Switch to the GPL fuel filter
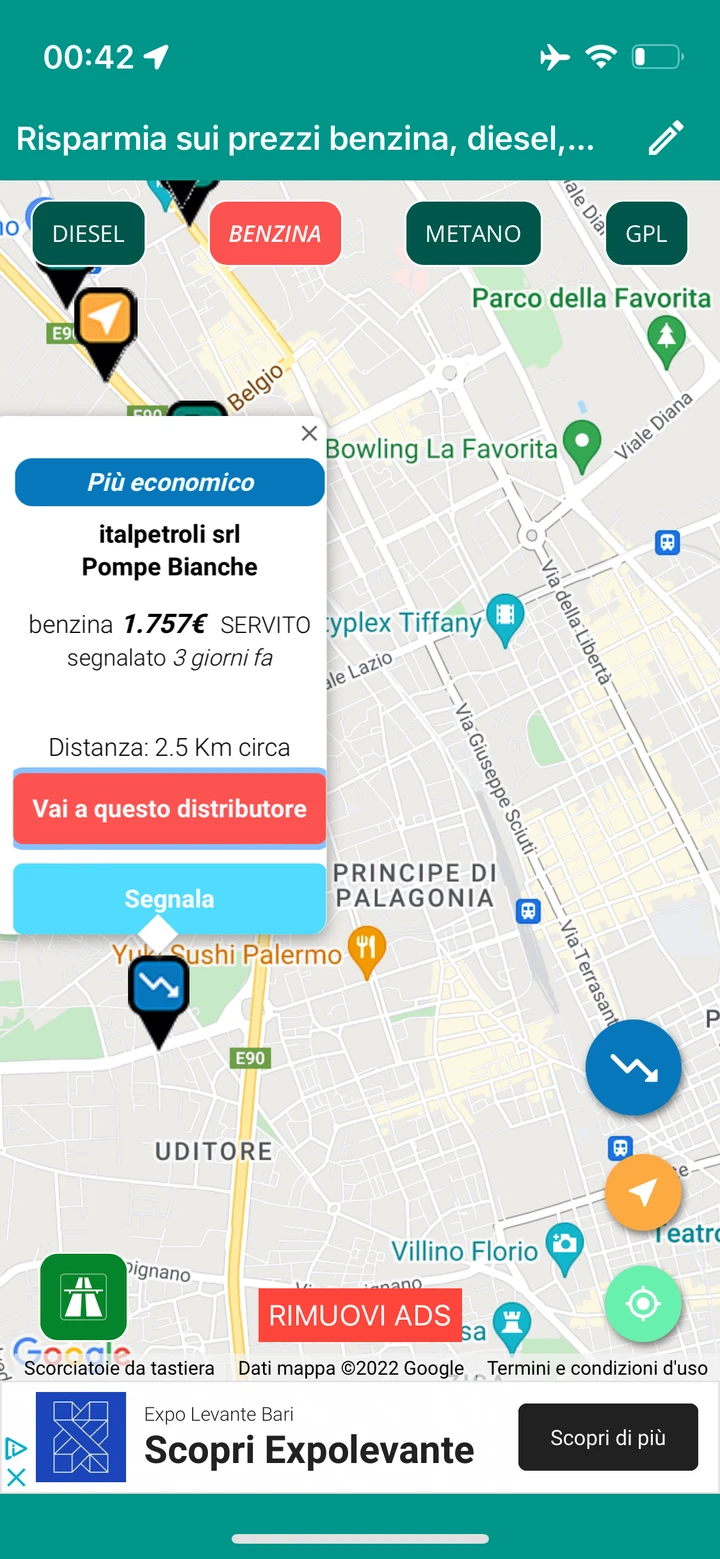The width and height of the screenshot is (720, 1559). [646, 234]
